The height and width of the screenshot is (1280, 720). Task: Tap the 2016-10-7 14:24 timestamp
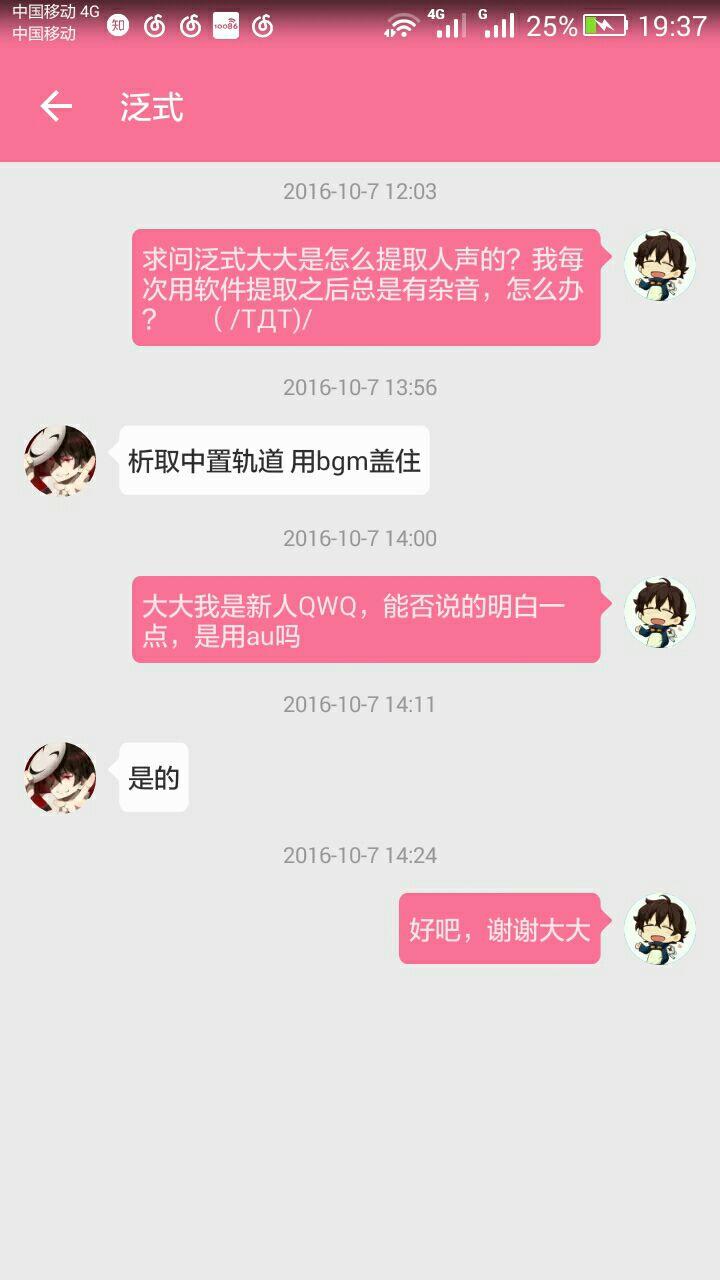(x=360, y=855)
